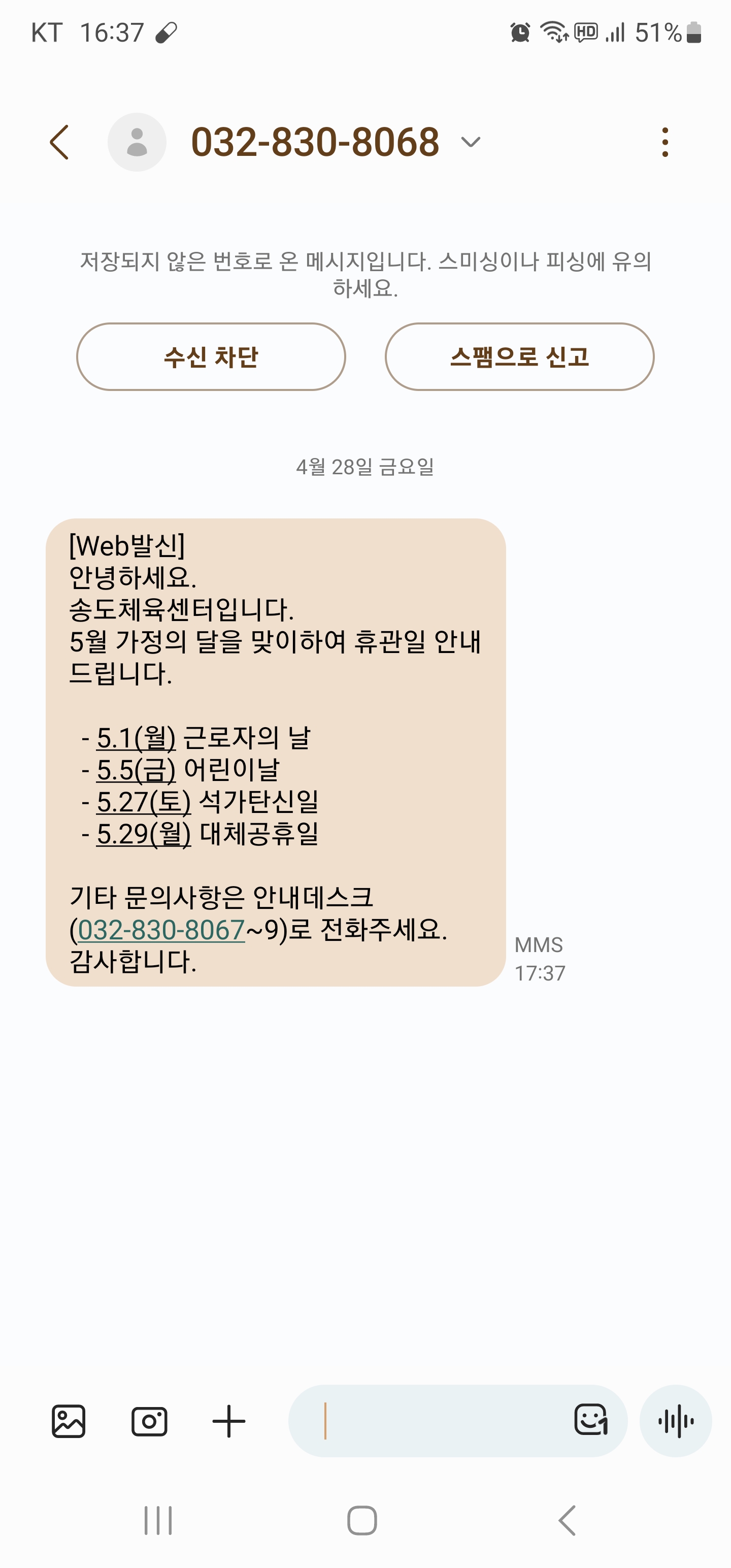Go back to the message list

[59, 143]
